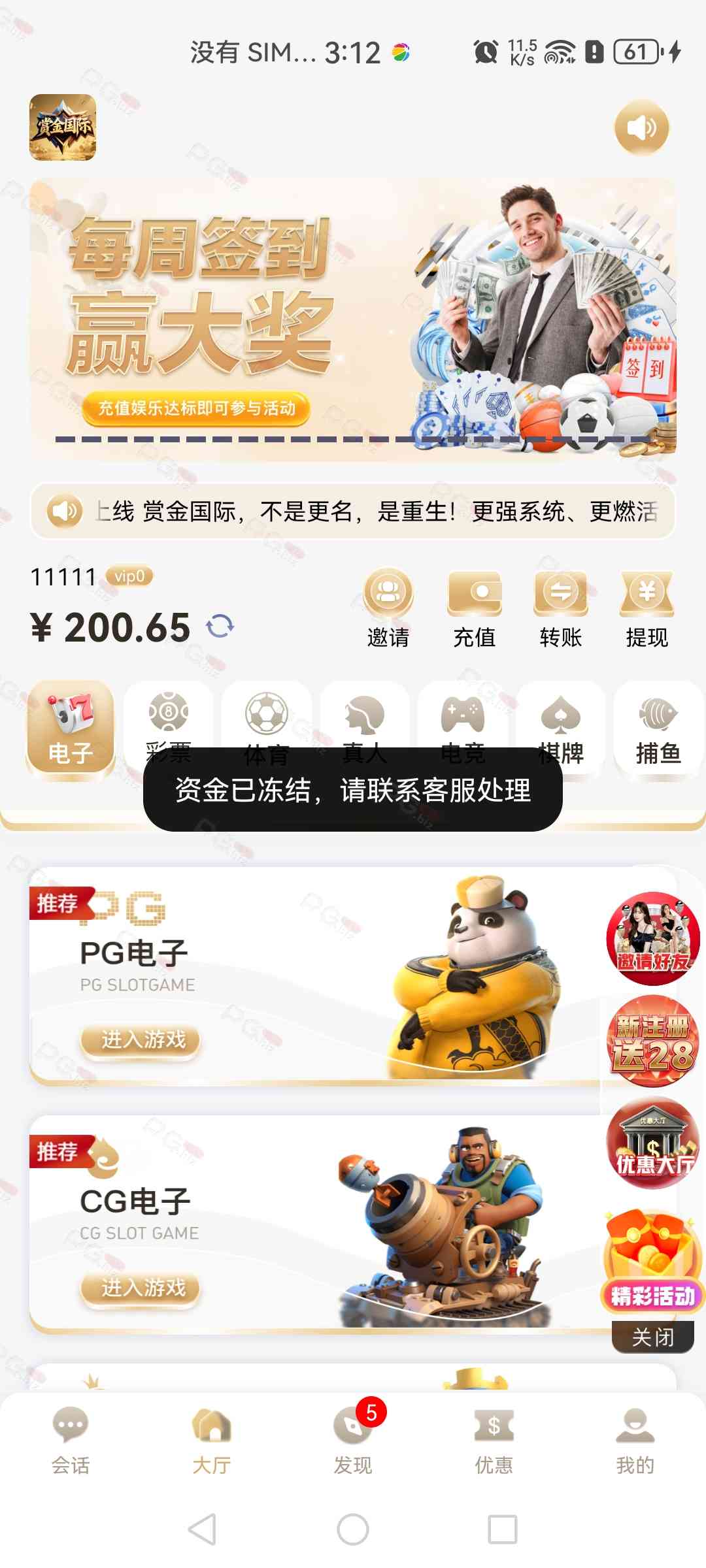This screenshot has width=706, height=1568.
Task: Open the 新注册送28 promotion
Action: click(x=652, y=1040)
